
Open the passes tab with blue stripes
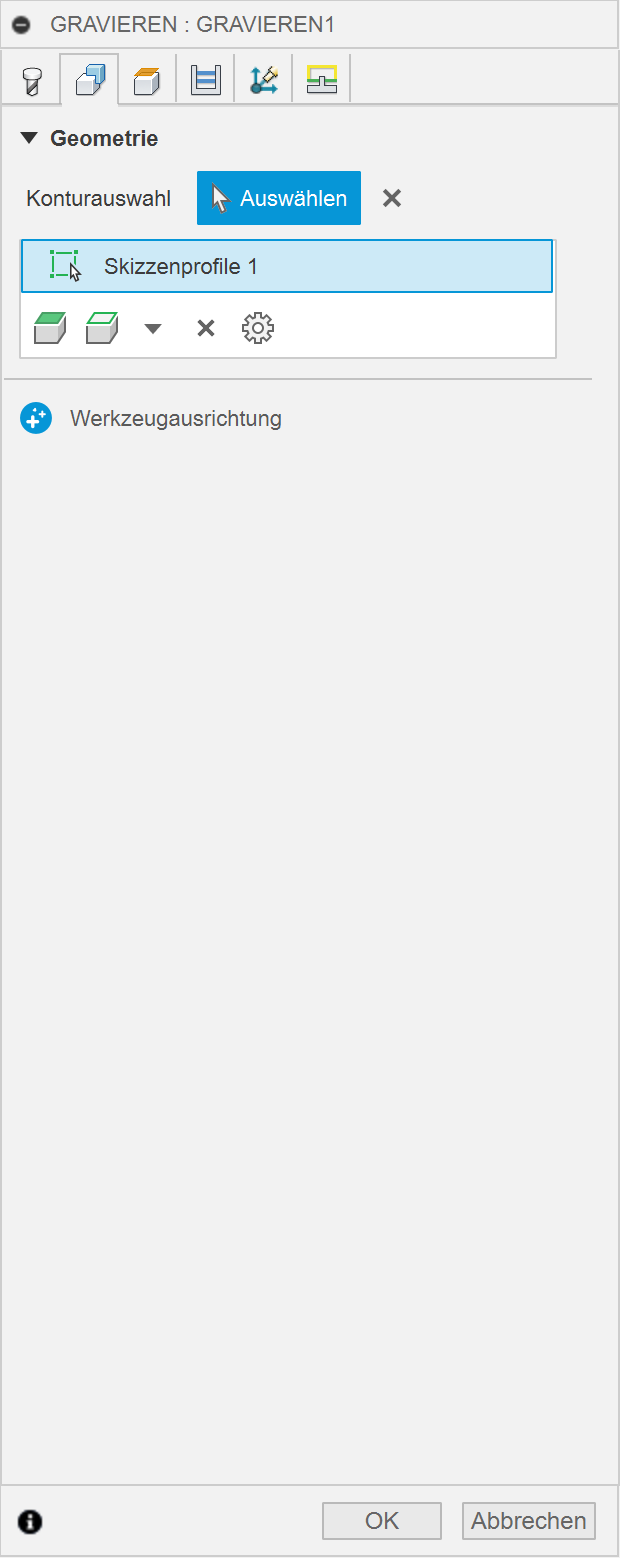[205, 80]
